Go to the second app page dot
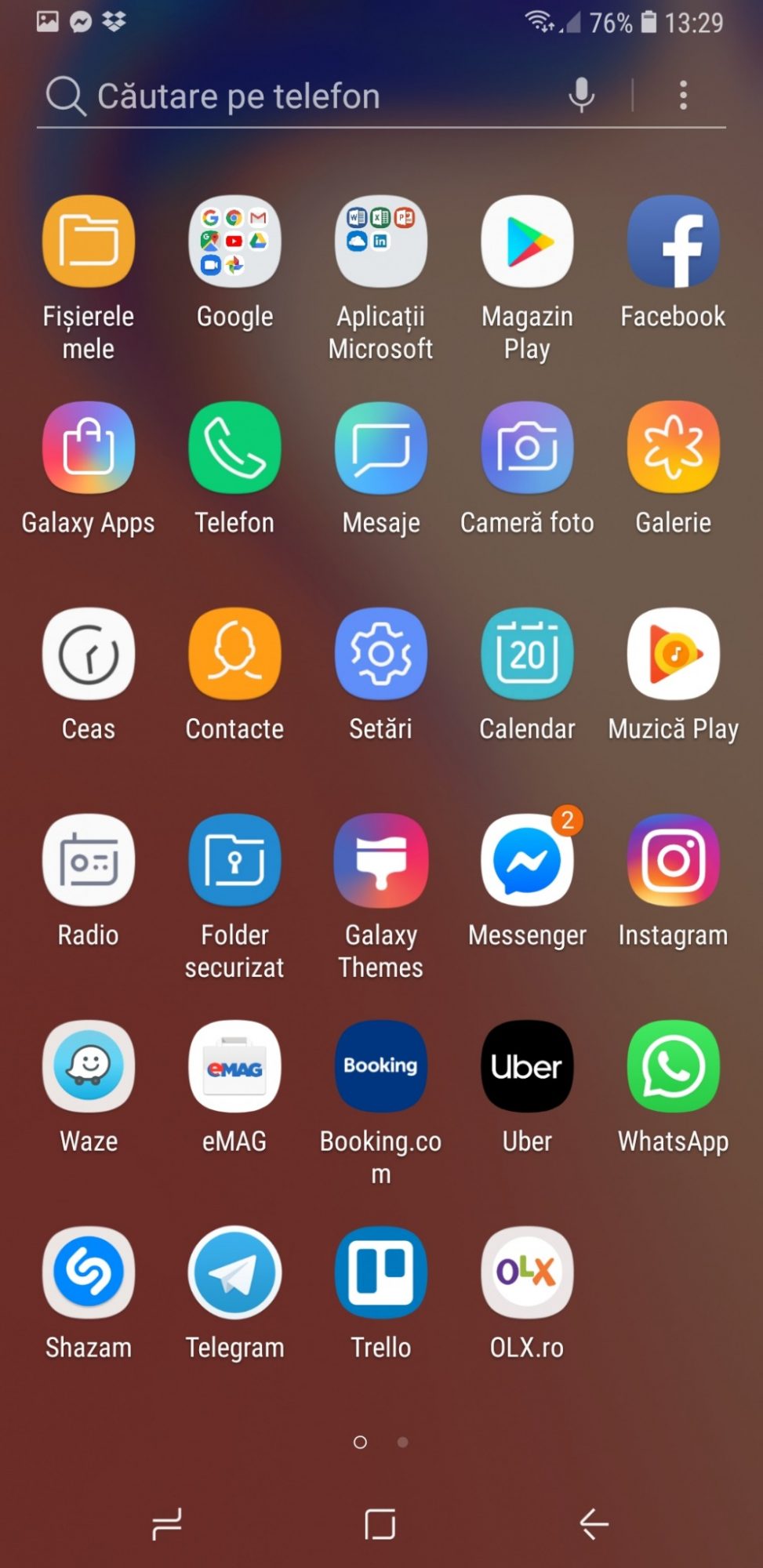Viewport: 763px width, 1568px height. (402, 1442)
